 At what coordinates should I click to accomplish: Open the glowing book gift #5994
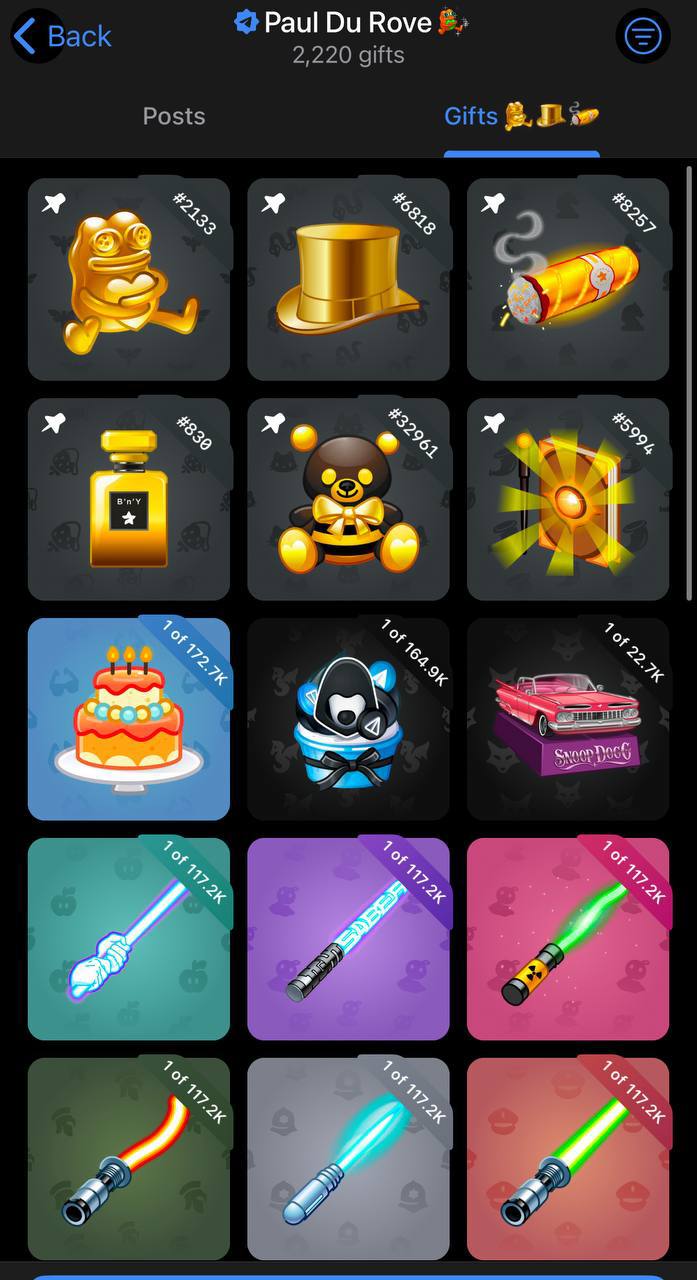(x=568, y=499)
